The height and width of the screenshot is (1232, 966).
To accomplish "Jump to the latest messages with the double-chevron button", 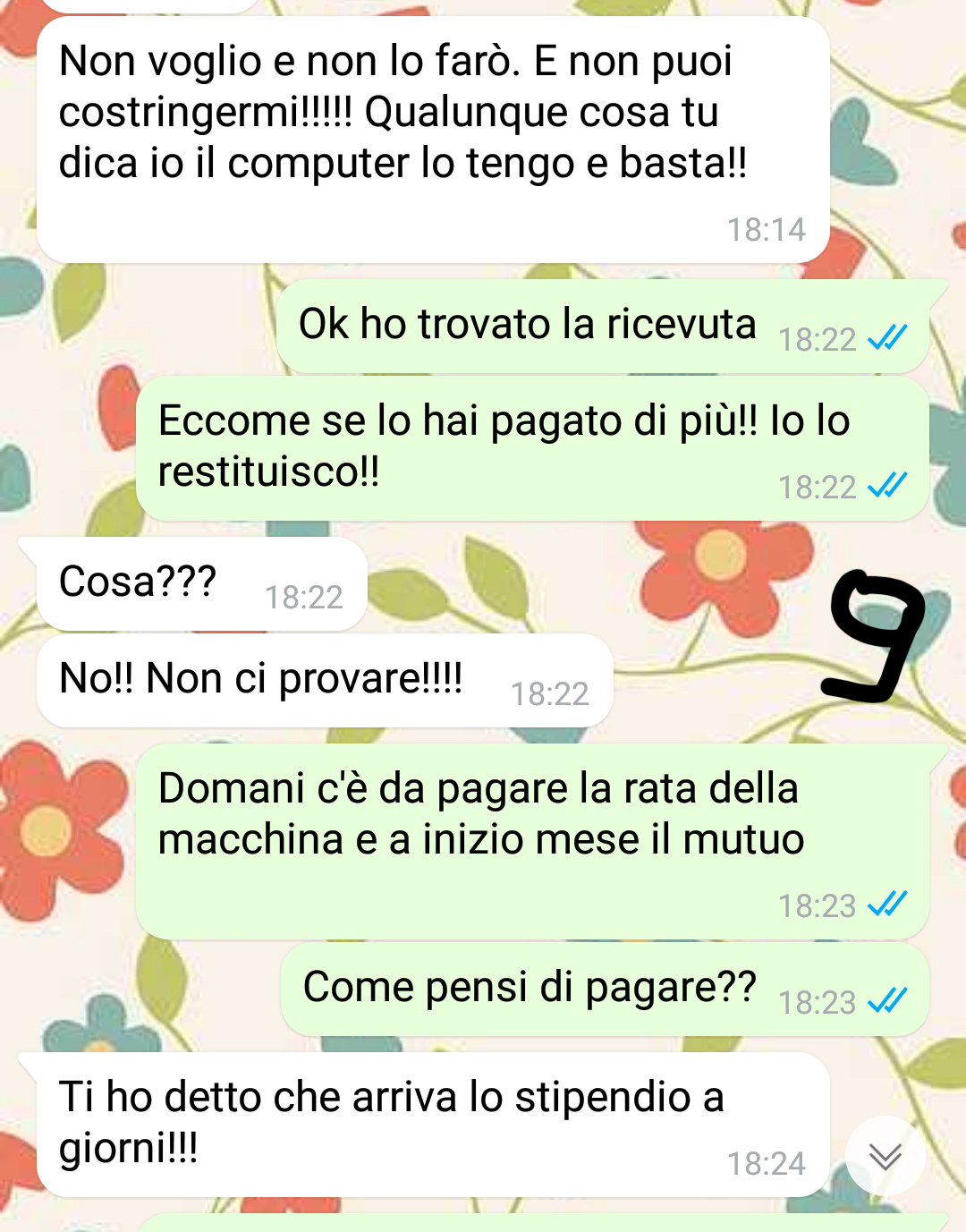I will [885, 1156].
